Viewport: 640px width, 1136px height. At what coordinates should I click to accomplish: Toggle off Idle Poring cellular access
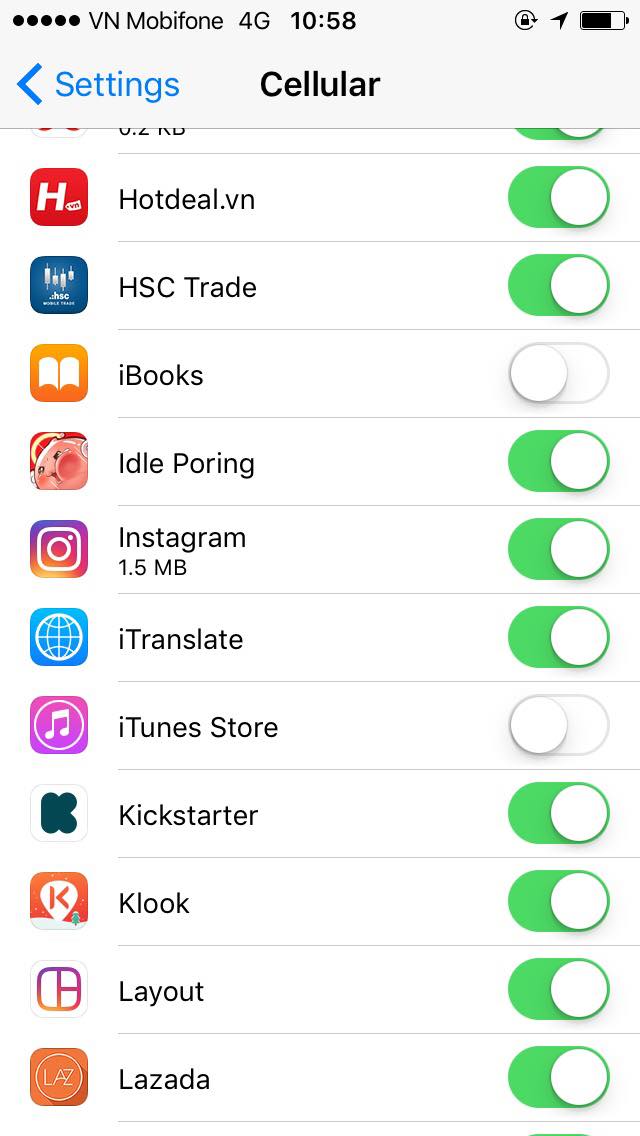pyautogui.click(x=558, y=462)
